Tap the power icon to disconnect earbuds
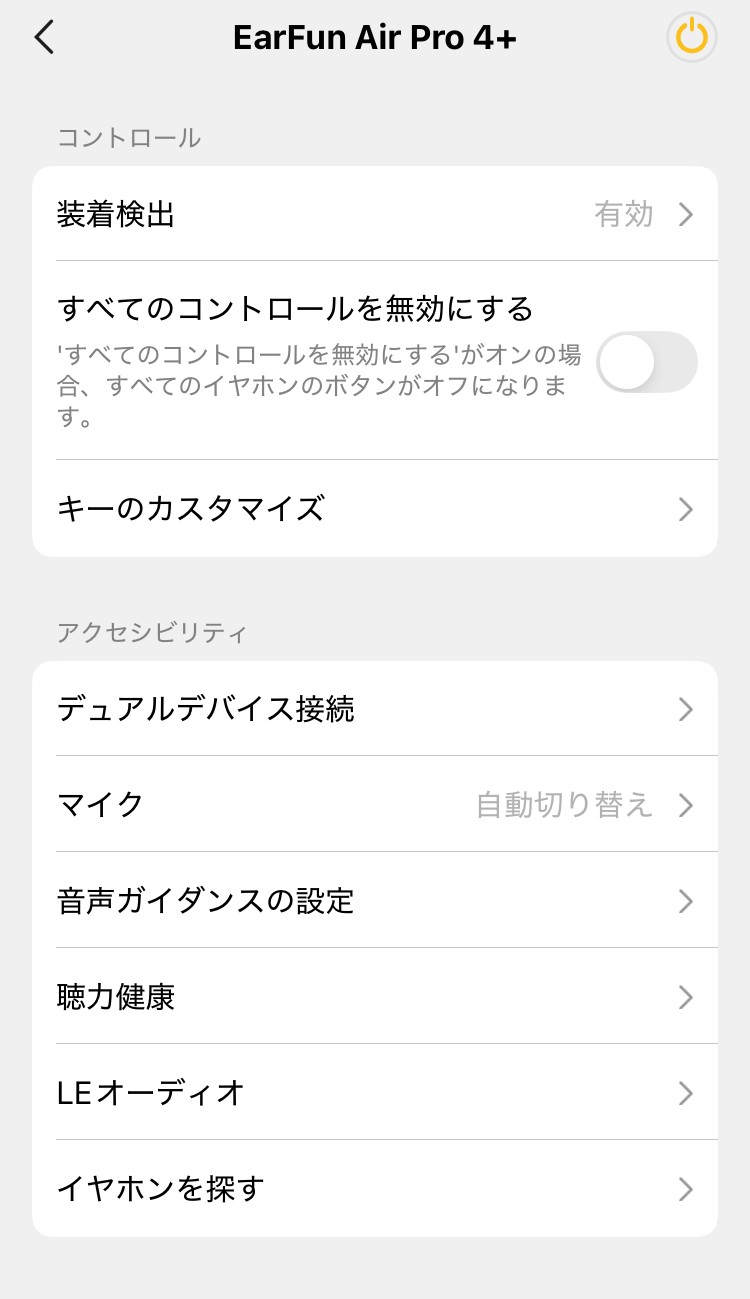The height and width of the screenshot is (1299, 750). click(691, 37)
